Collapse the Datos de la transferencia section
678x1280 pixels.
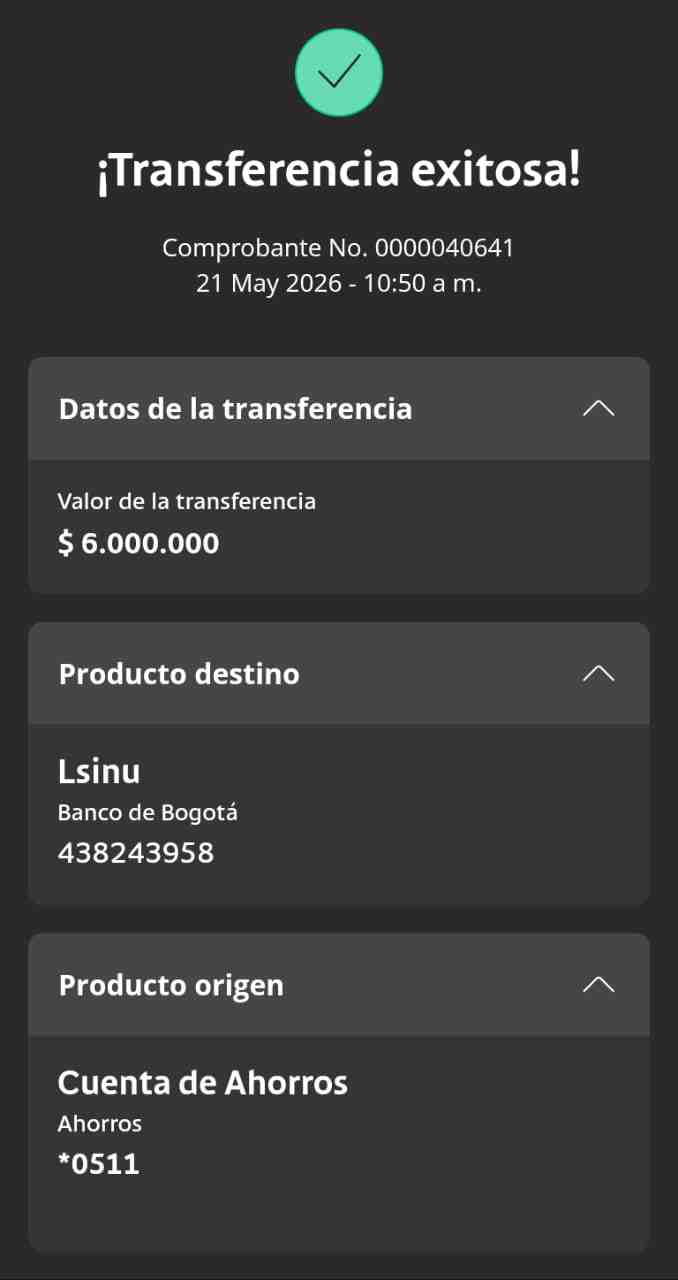pos(598,409)
